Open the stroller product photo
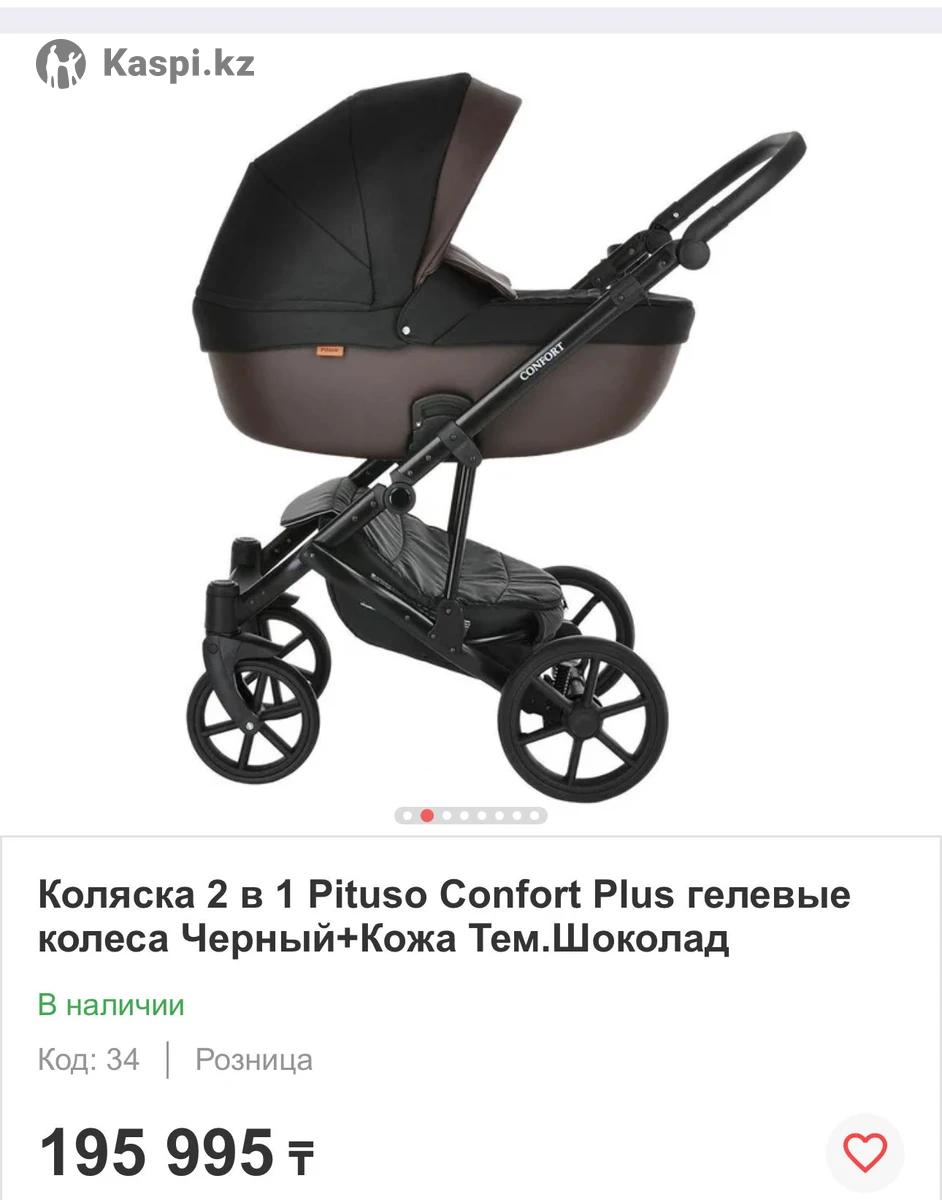The height and width of the screenshot is (1200, 942). pos(470,430)
